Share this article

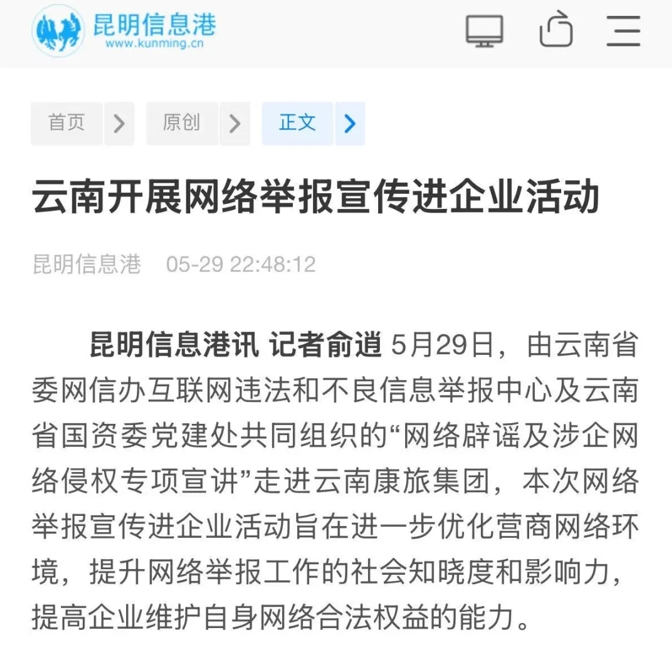pyautogui.click(x=556, y=29)
